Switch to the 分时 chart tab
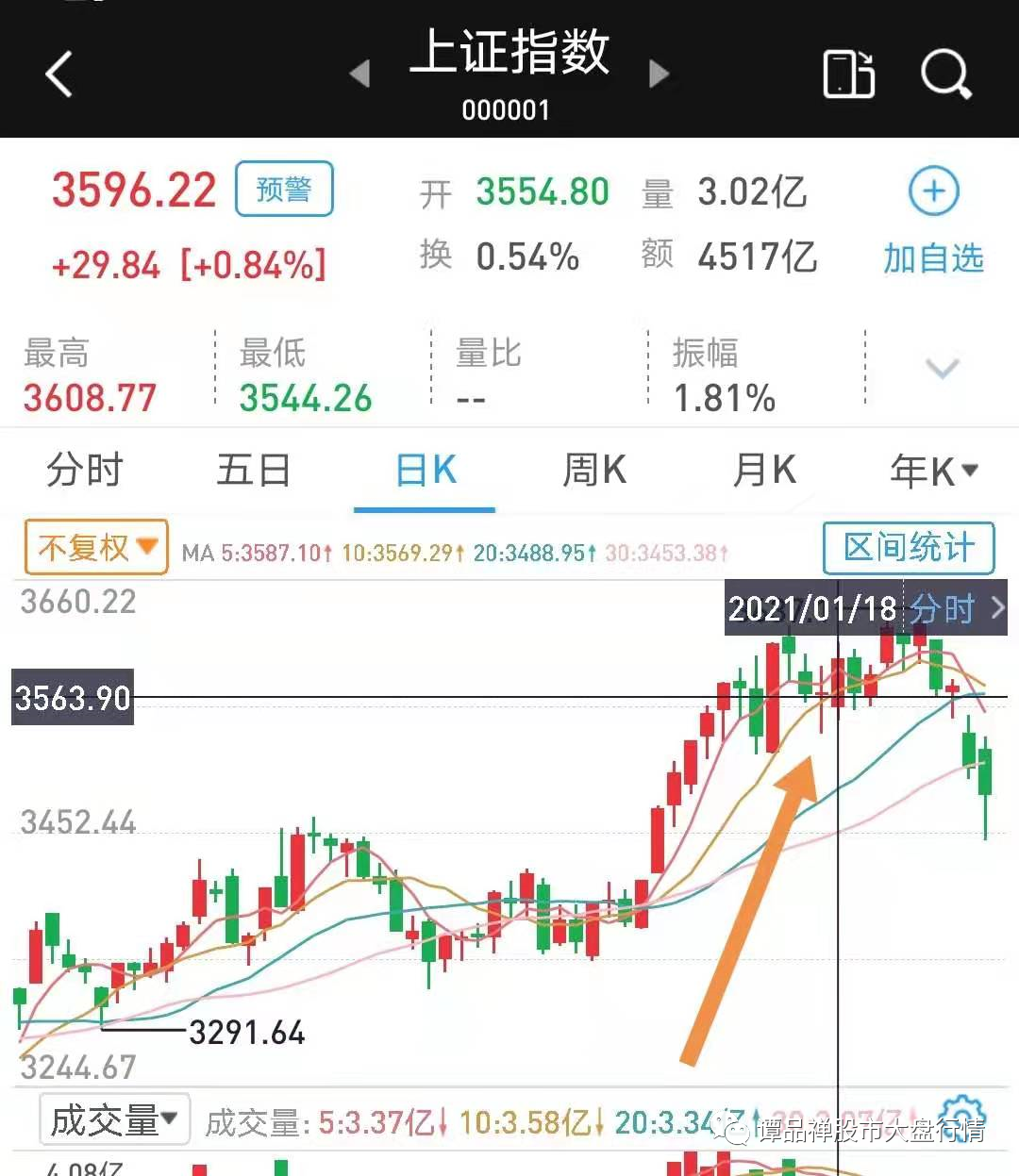Screen dimensions: 1019x1176 point(83,470)
